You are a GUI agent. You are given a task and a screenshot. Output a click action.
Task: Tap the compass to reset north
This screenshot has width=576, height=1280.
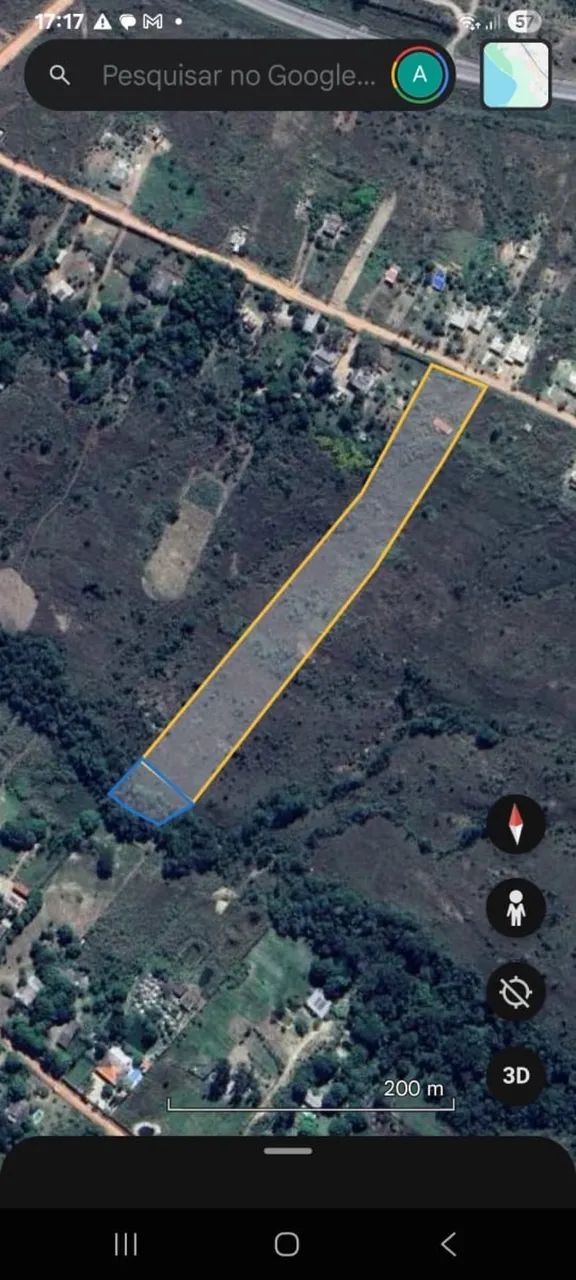point(516,825)
